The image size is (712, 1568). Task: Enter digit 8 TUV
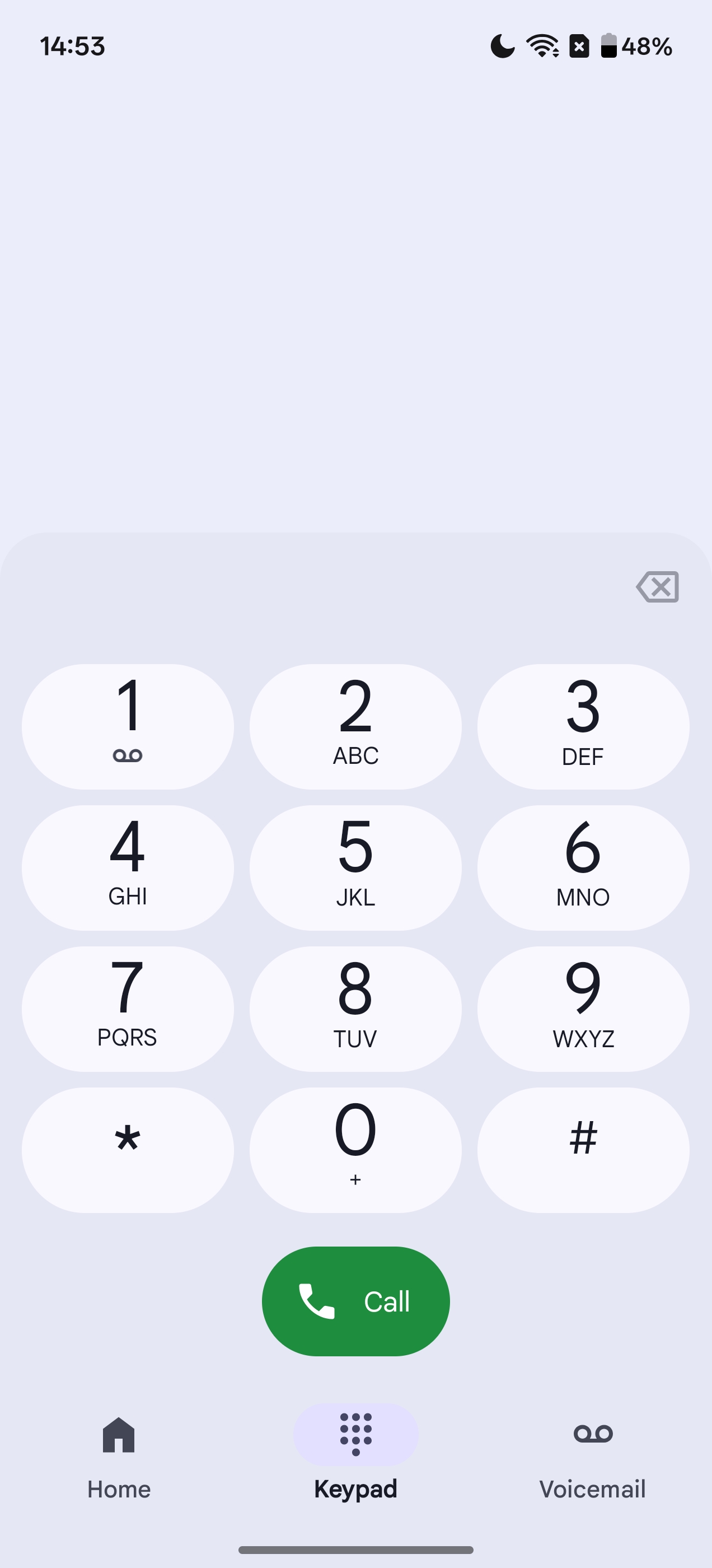[x=355, y=1009]
